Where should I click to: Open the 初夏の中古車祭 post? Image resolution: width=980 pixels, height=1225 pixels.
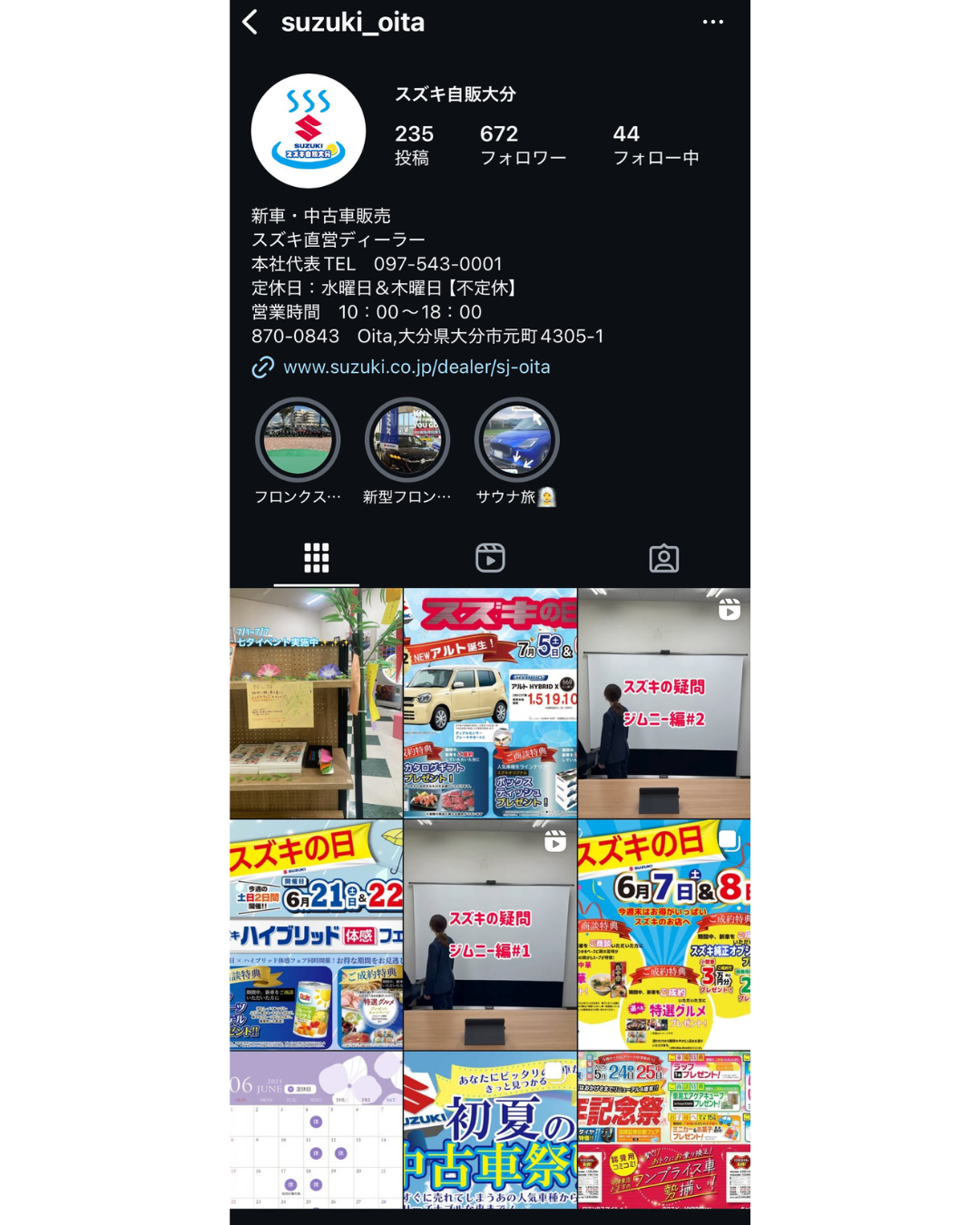coord(490,1130)
